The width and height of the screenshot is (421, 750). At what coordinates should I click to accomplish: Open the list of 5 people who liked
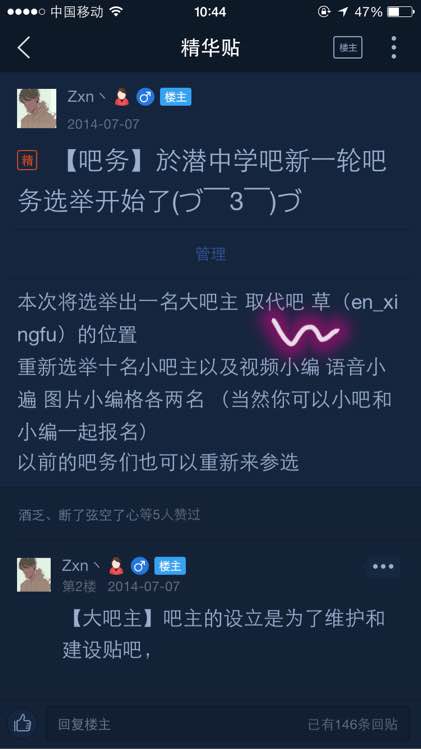[x=109, y=515]
